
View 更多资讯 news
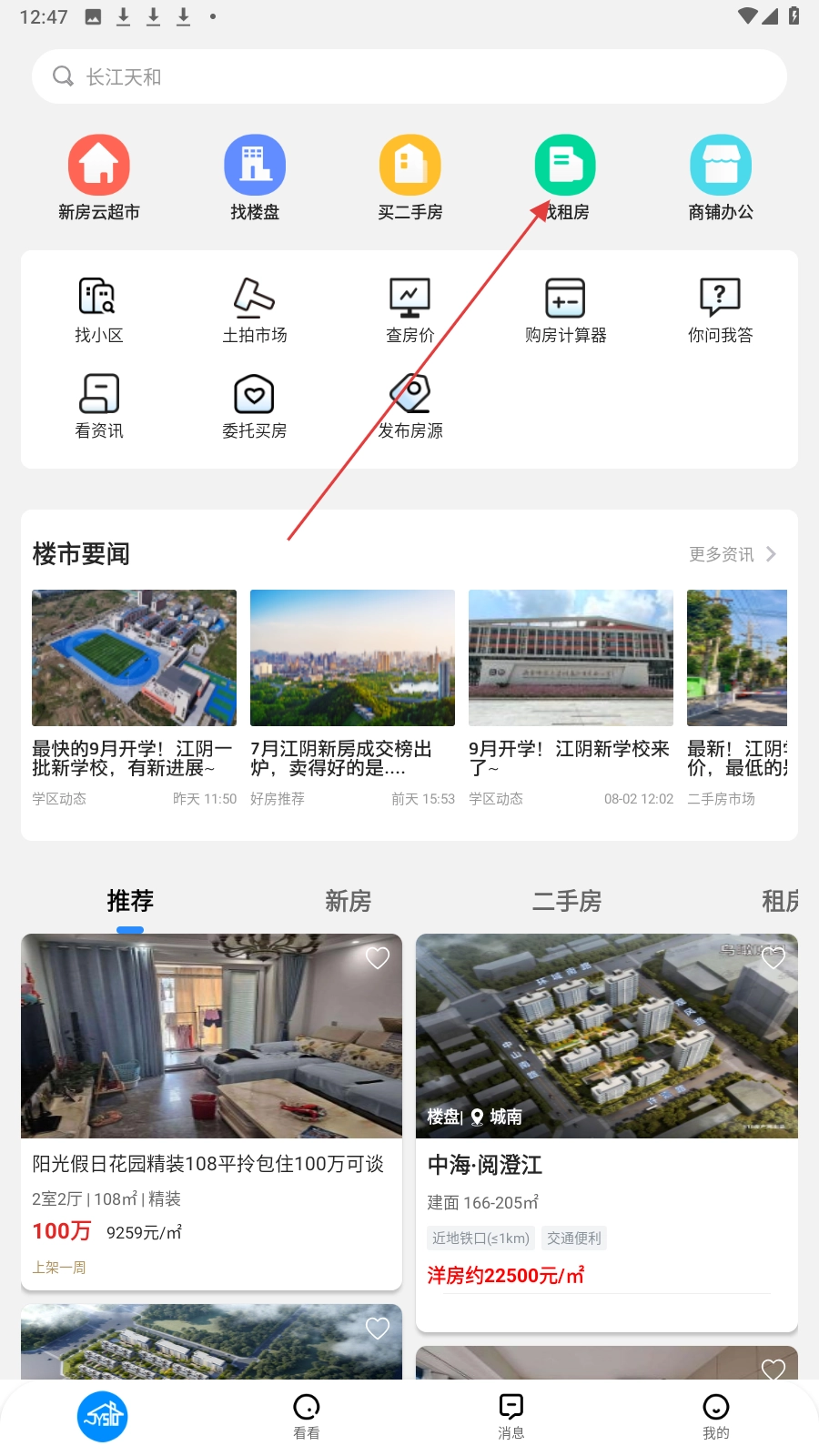coord(732,554)
